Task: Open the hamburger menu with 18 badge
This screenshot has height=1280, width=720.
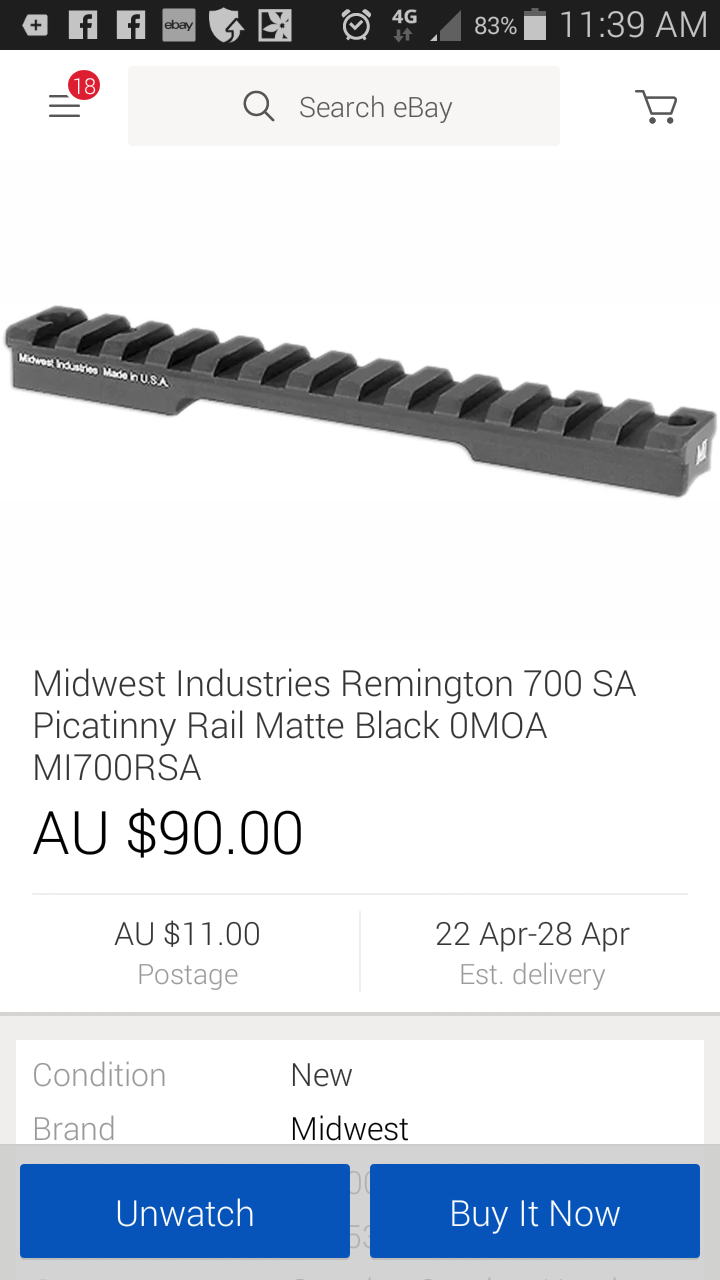Action: pyautogui.click(x=65, y=106)
